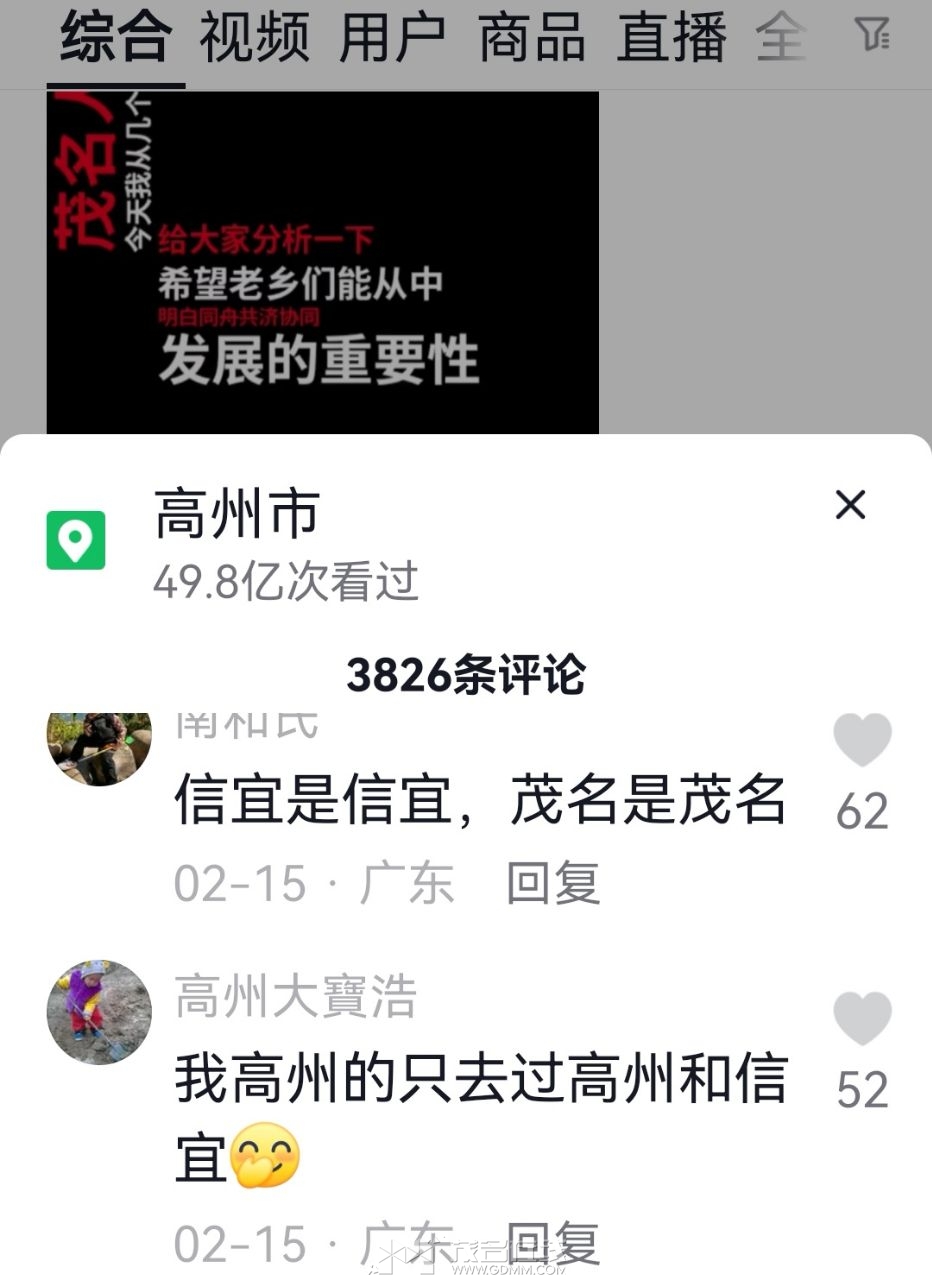
Task: Switch to the 用户 tab
Action: click(392, 38)
